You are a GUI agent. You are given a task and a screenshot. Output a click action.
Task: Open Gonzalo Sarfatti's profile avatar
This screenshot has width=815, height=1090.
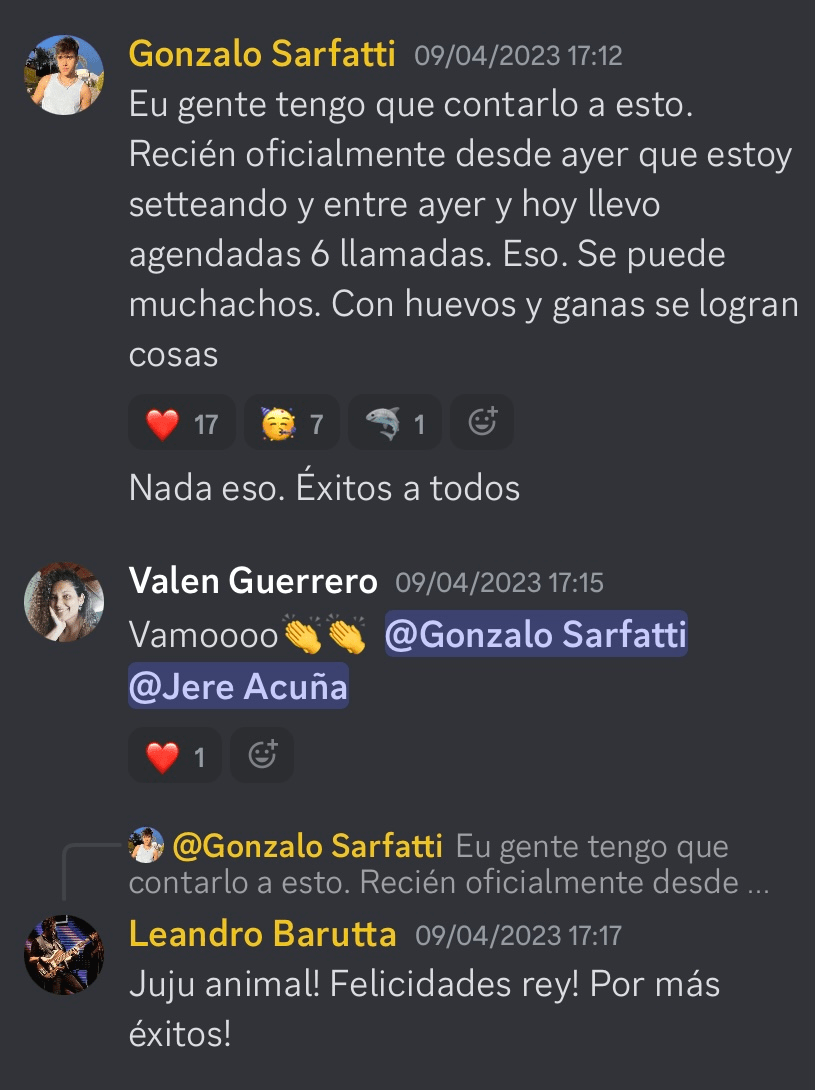[x=64, y=76]
